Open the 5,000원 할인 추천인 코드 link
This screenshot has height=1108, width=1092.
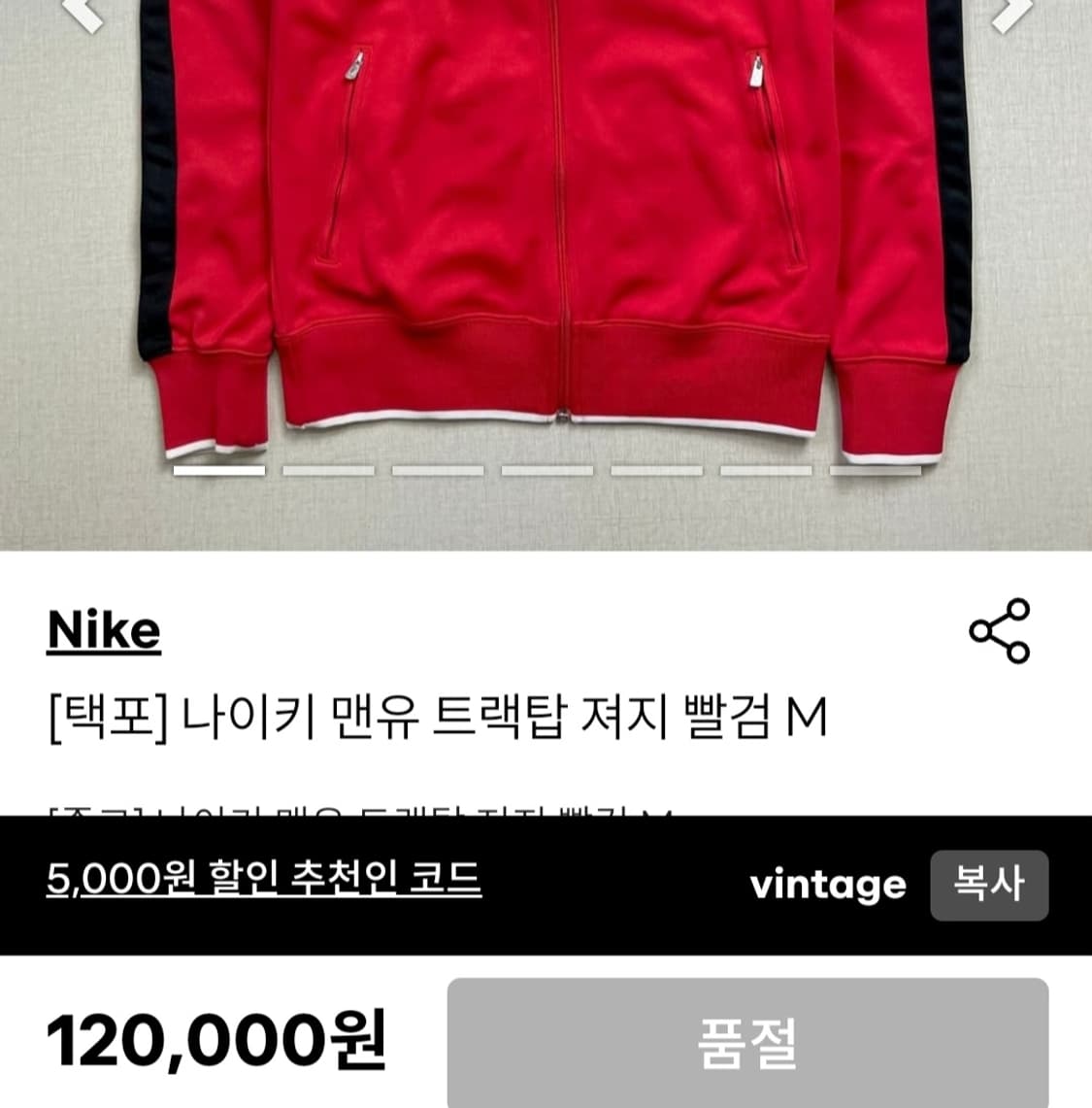(x=264, y=879)
